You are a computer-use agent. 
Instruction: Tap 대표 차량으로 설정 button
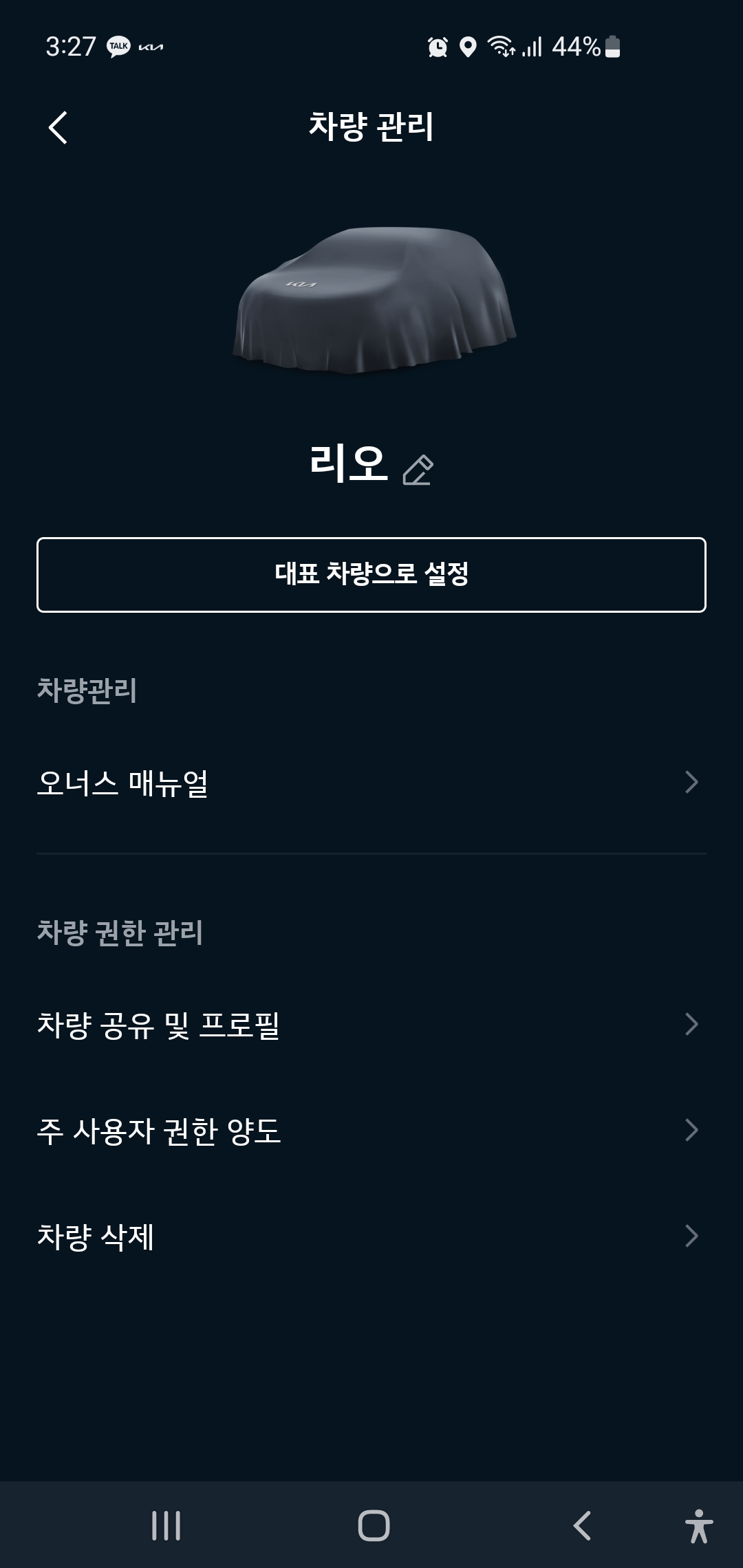click(371, 574)
